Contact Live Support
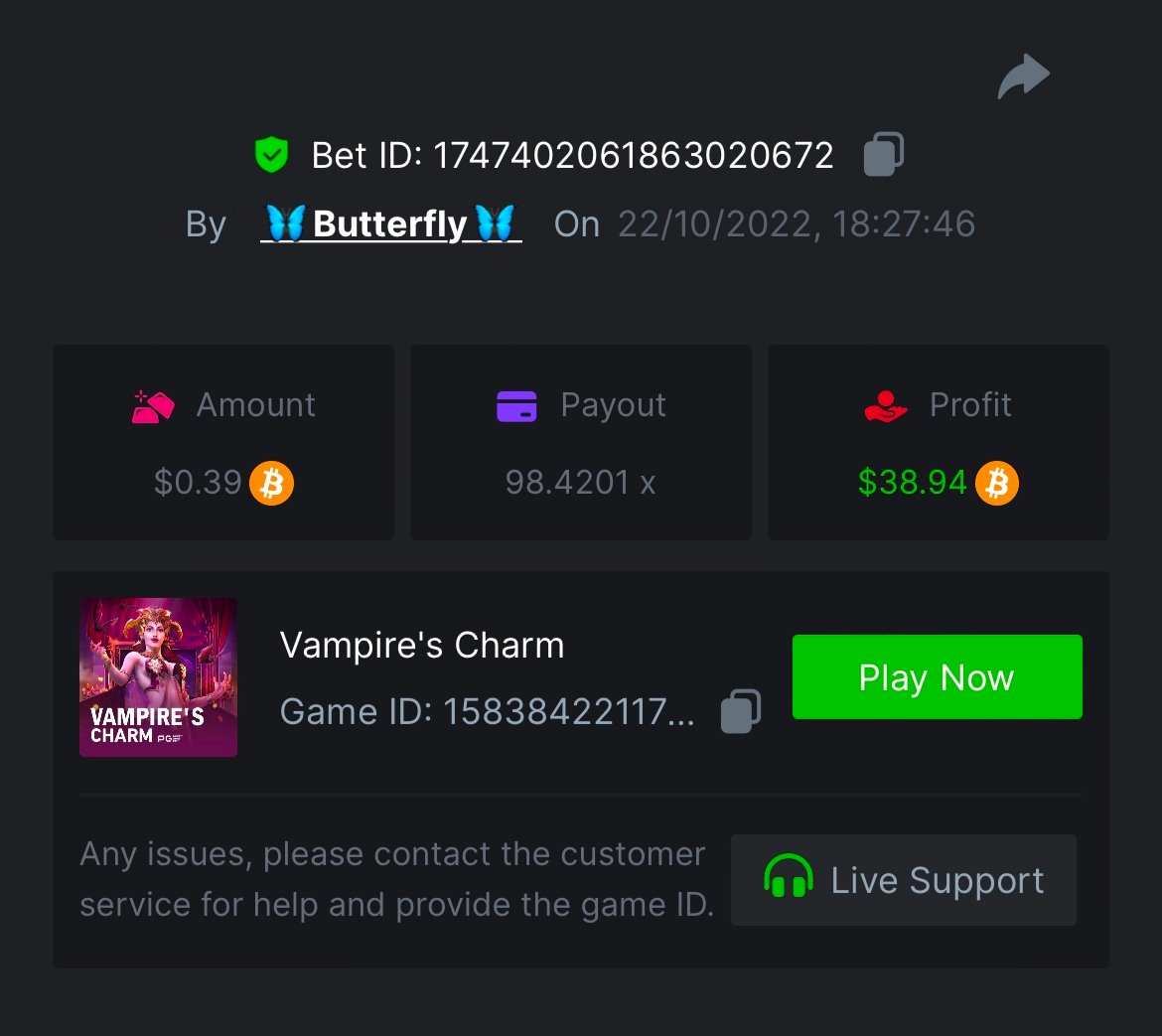This screenshot has width=1162, height=1036. coord(903,880)
